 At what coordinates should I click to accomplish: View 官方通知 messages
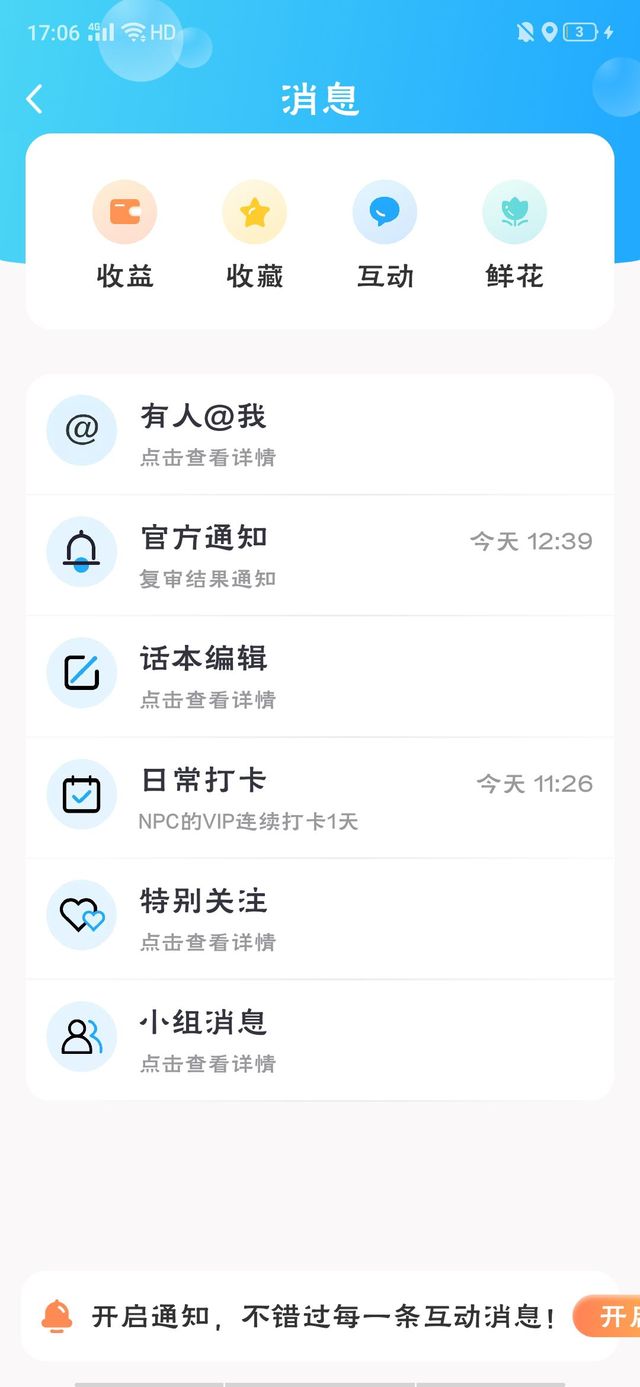click(x=320, y=555)
